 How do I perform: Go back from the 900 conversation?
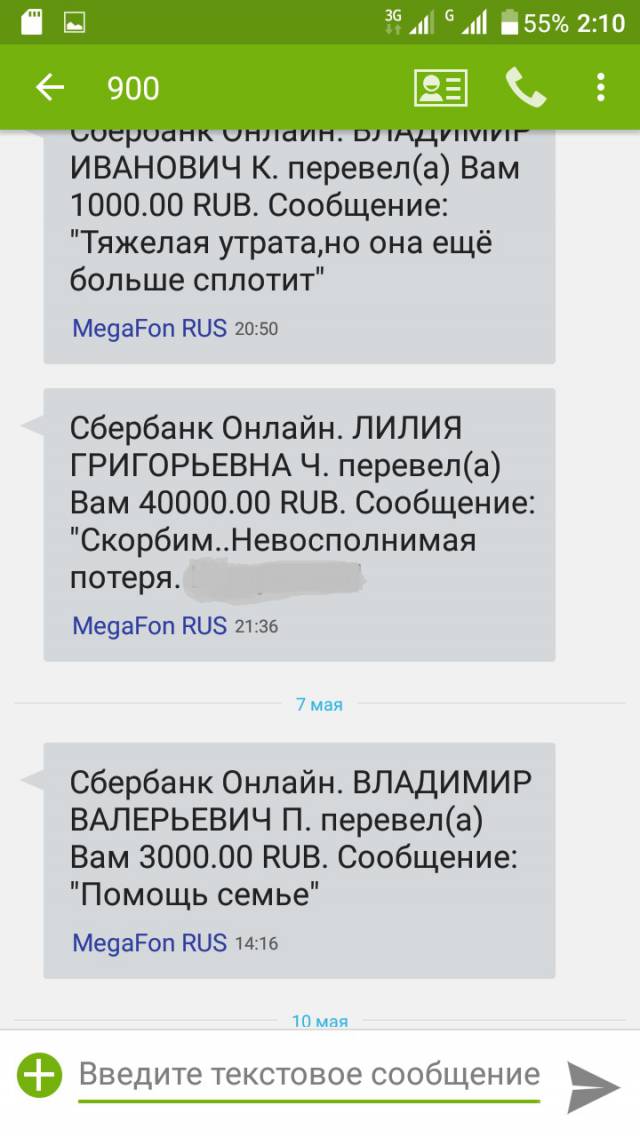coord(50,88)
